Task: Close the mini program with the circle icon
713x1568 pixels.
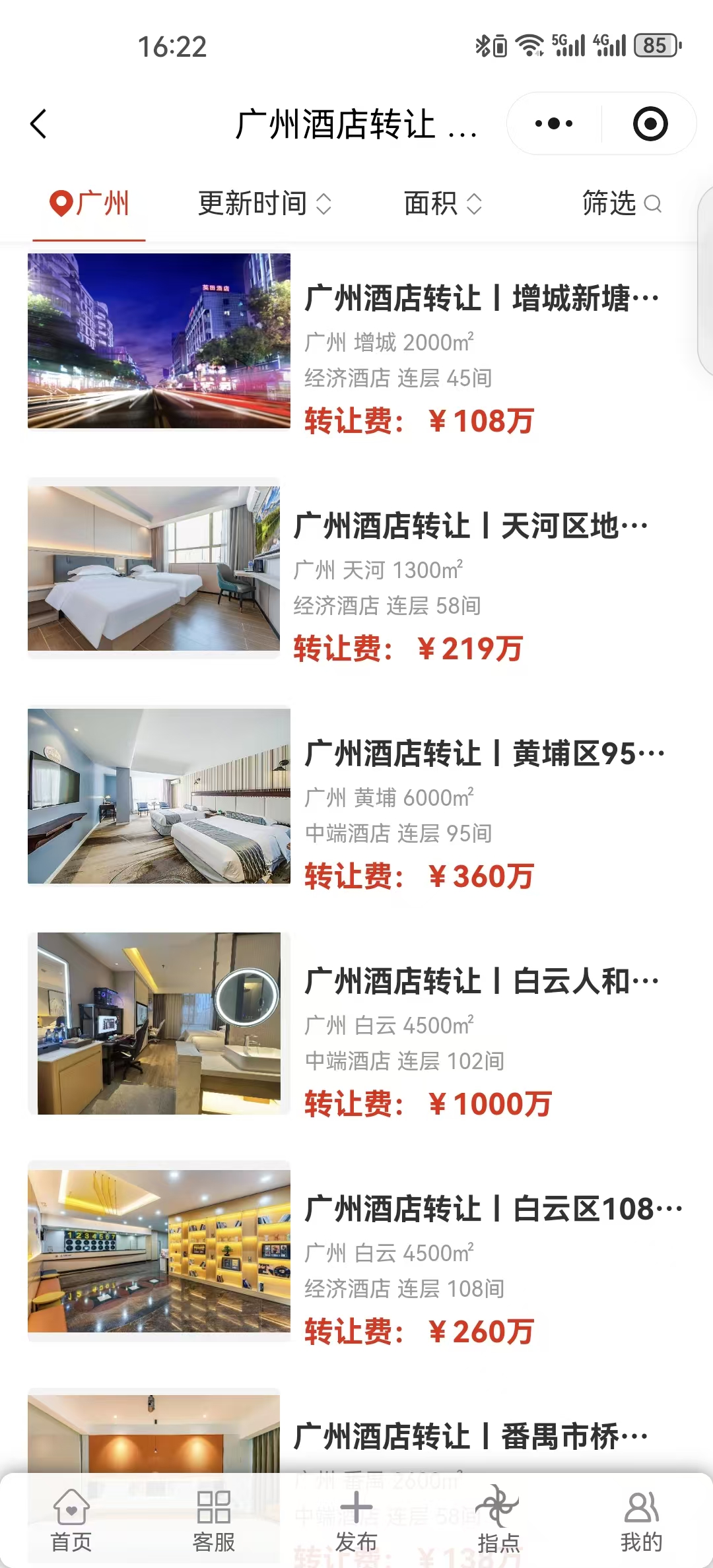Action: coord(650,124)
